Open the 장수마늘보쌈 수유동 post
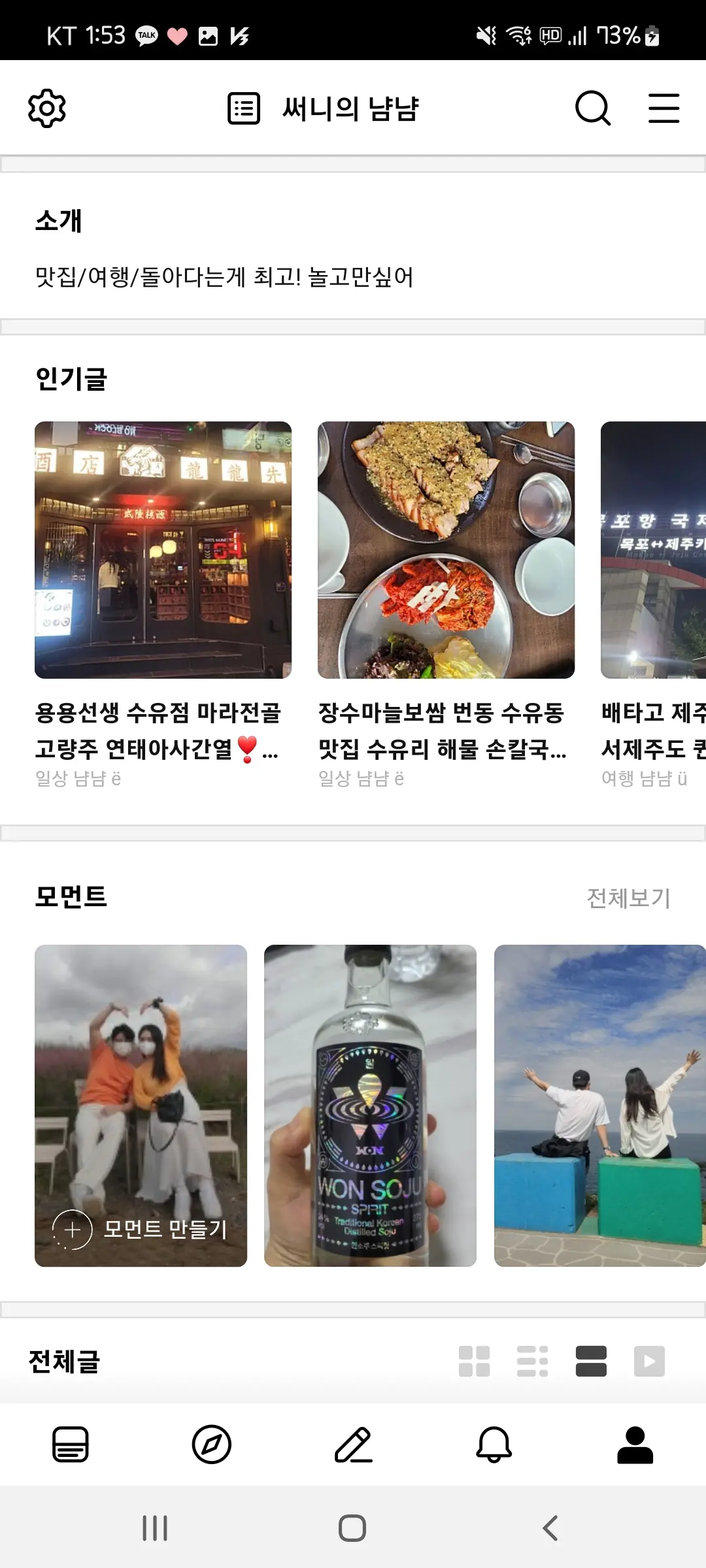The height and width of the screenshot is (1568, 706). click(445, 549)
